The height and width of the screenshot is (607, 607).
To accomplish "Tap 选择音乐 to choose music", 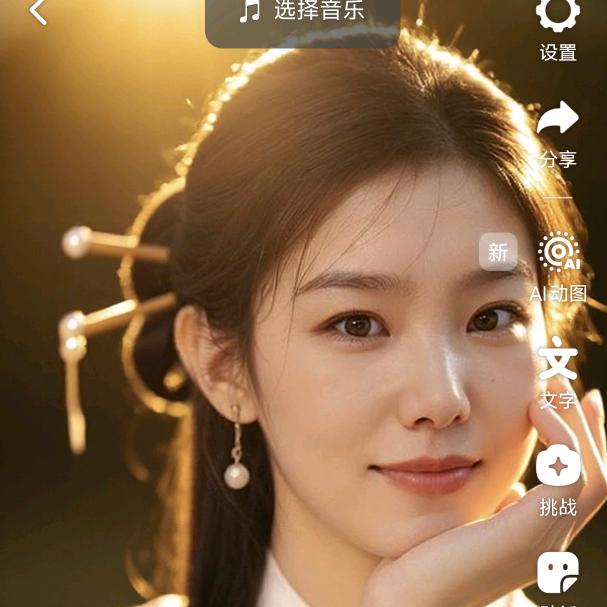I will (x=302, y=13).
